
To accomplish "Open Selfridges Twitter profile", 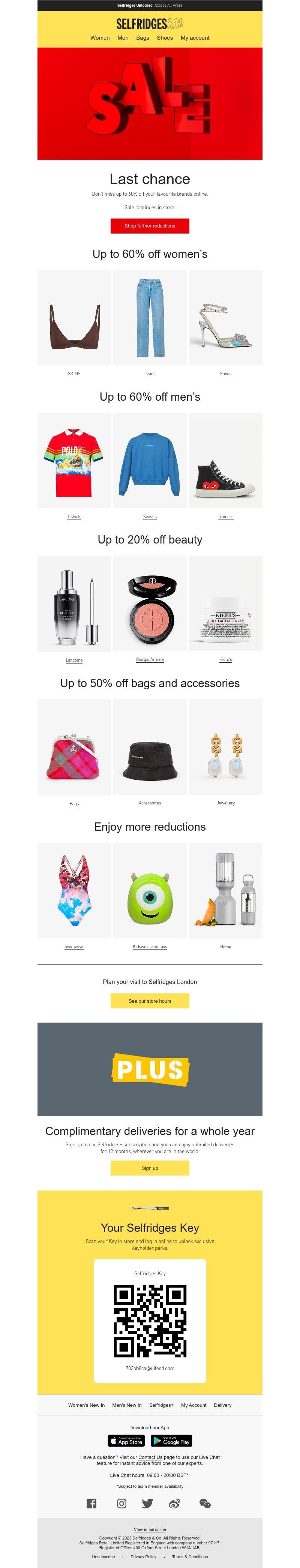I will (147, 1504).
